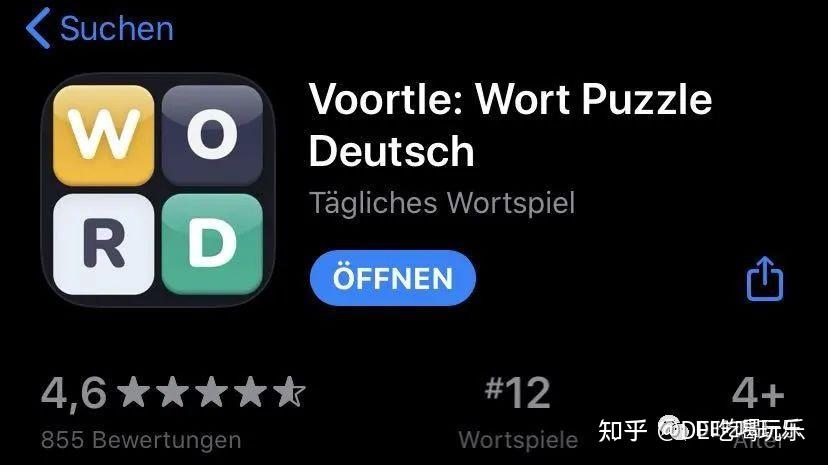
Task: Go back to Suchen
Action: pyautogui.click(x=99, y=28)
